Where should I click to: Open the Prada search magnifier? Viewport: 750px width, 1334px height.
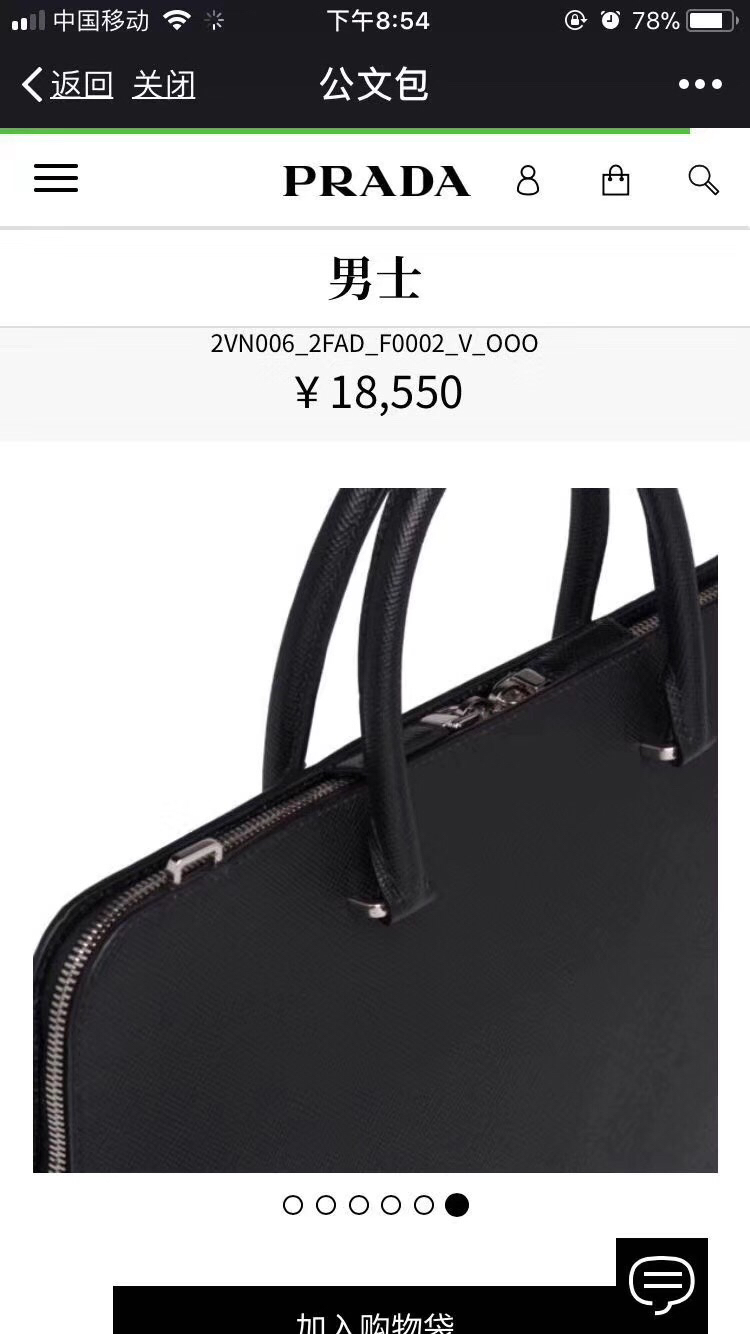point(703,180)
